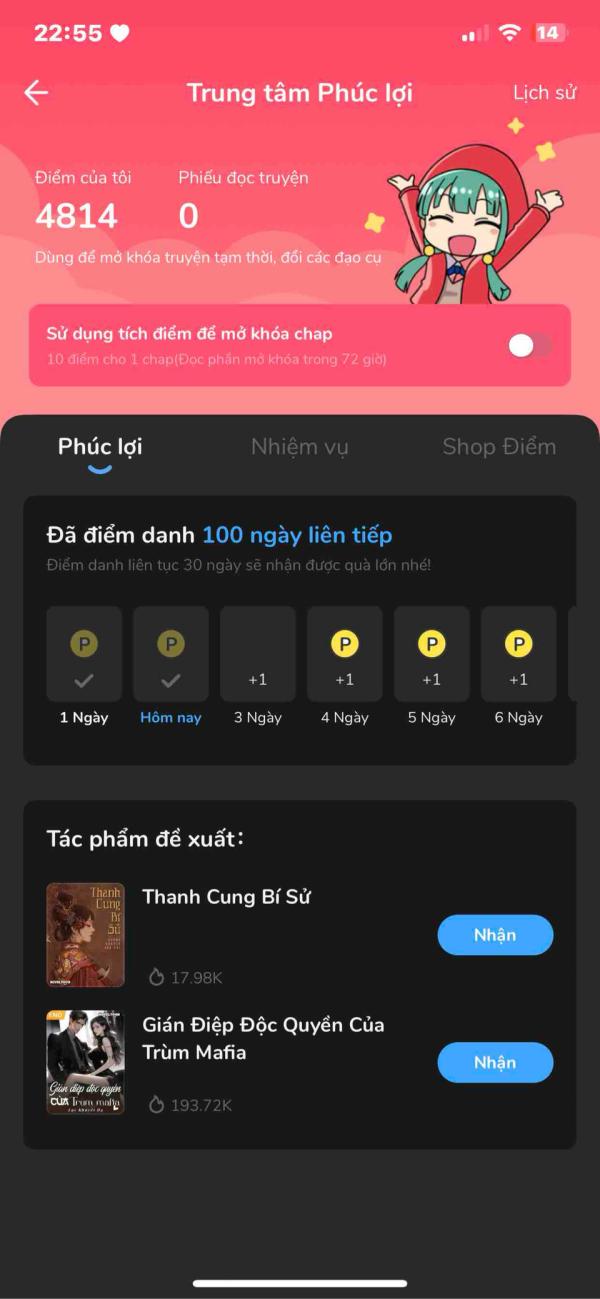The image size is (600, 1299).
Task: Switch to the Nhiệm vụ tab
Action: (x=299, y=447)
